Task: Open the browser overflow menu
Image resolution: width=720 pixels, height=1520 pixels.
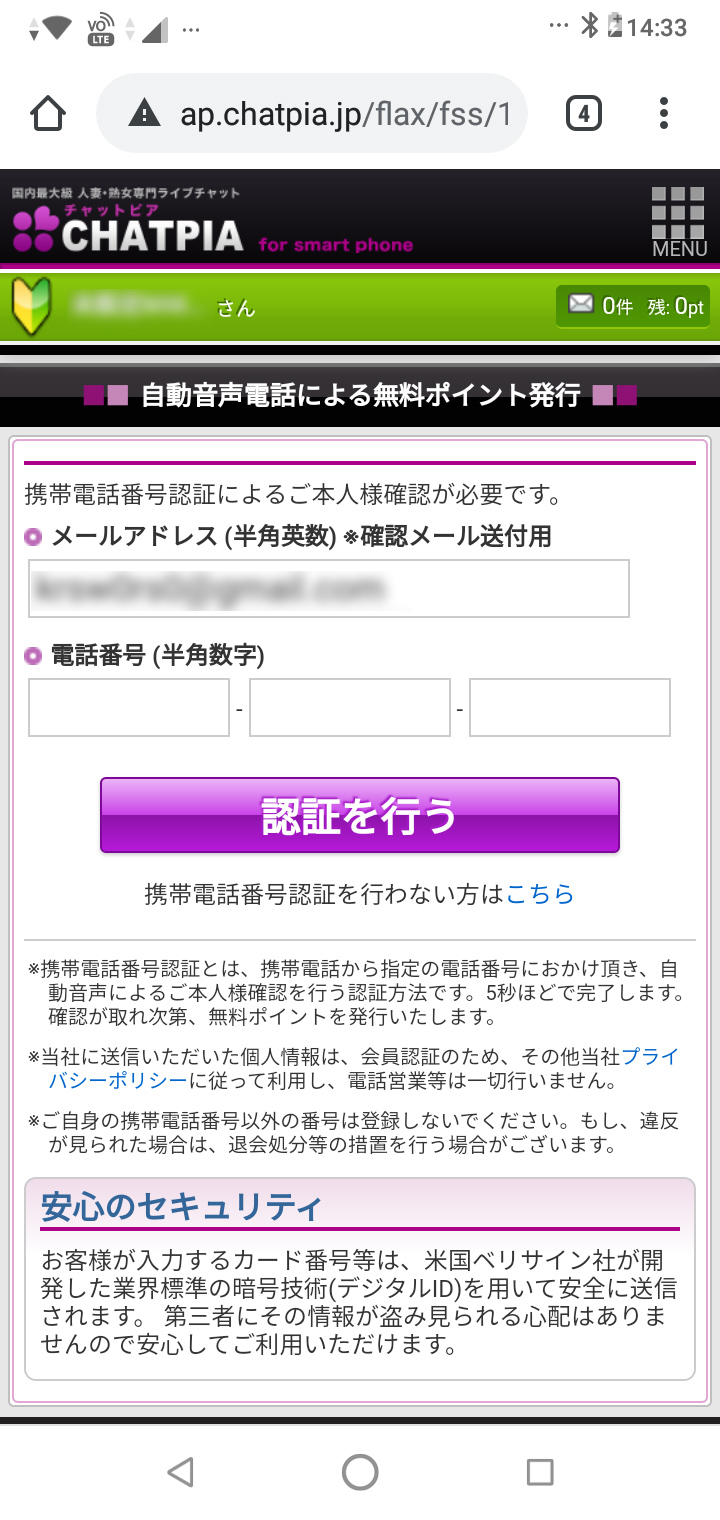Action: point(665,113)
